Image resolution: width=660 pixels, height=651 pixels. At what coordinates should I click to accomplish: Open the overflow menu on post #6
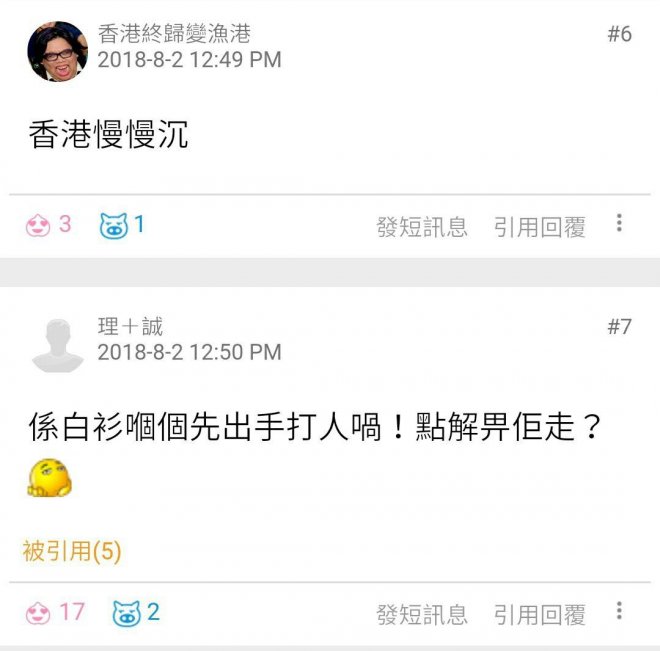[619, 224]
